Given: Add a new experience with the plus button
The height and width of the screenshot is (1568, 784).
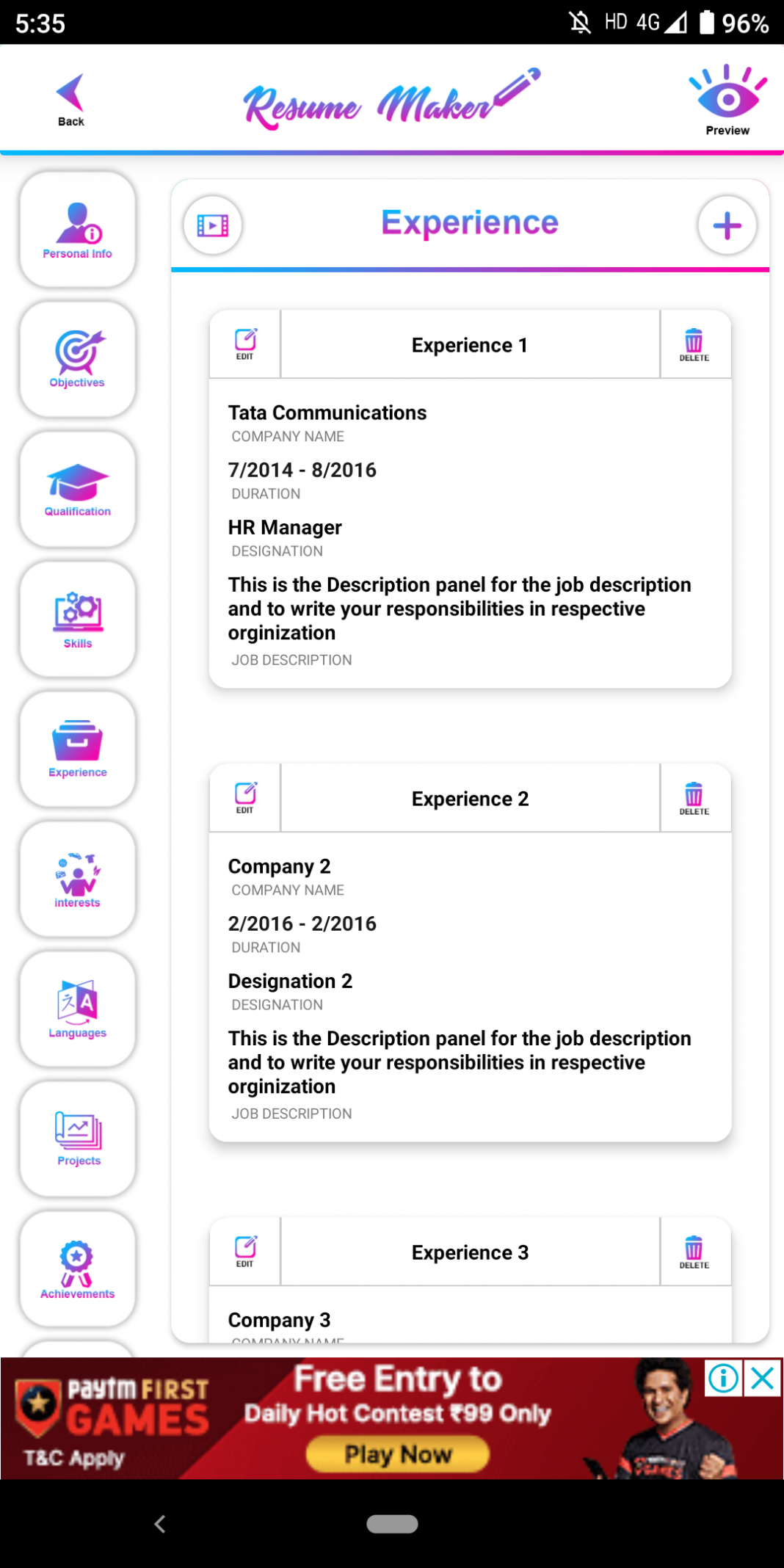Looking at the screenshot, I should [726, 225].
